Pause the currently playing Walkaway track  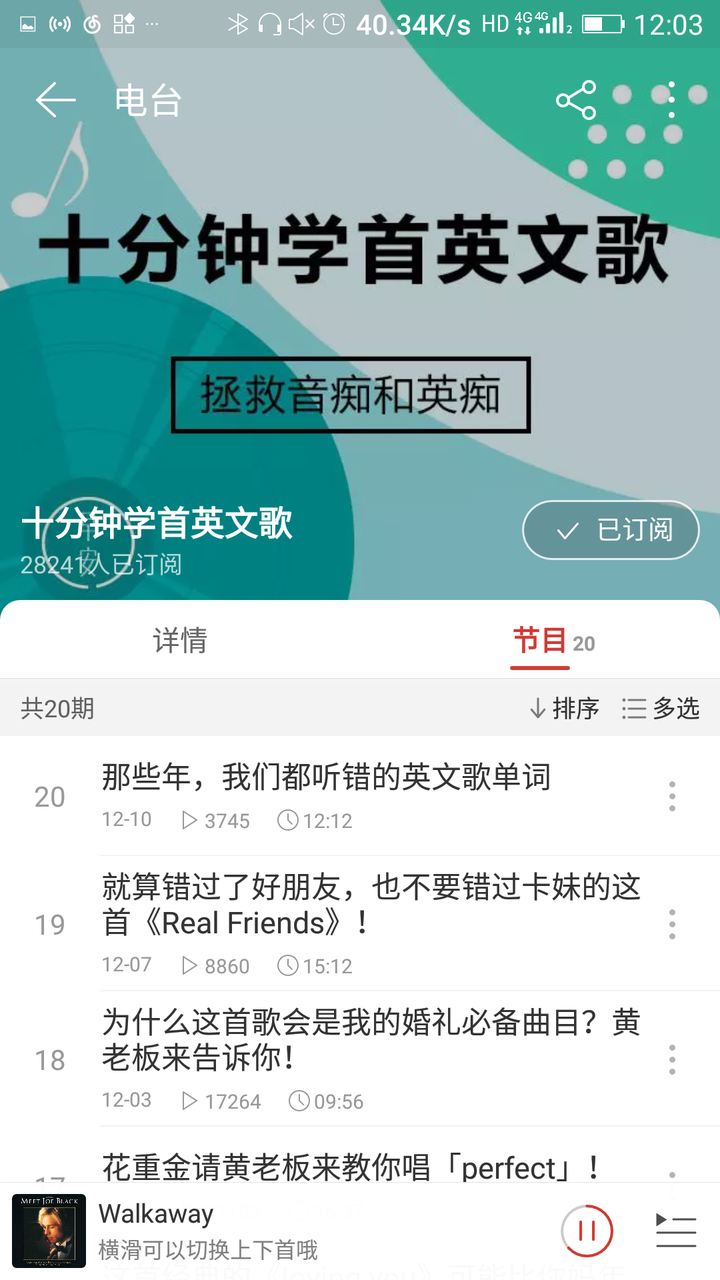coord(587,1231)
